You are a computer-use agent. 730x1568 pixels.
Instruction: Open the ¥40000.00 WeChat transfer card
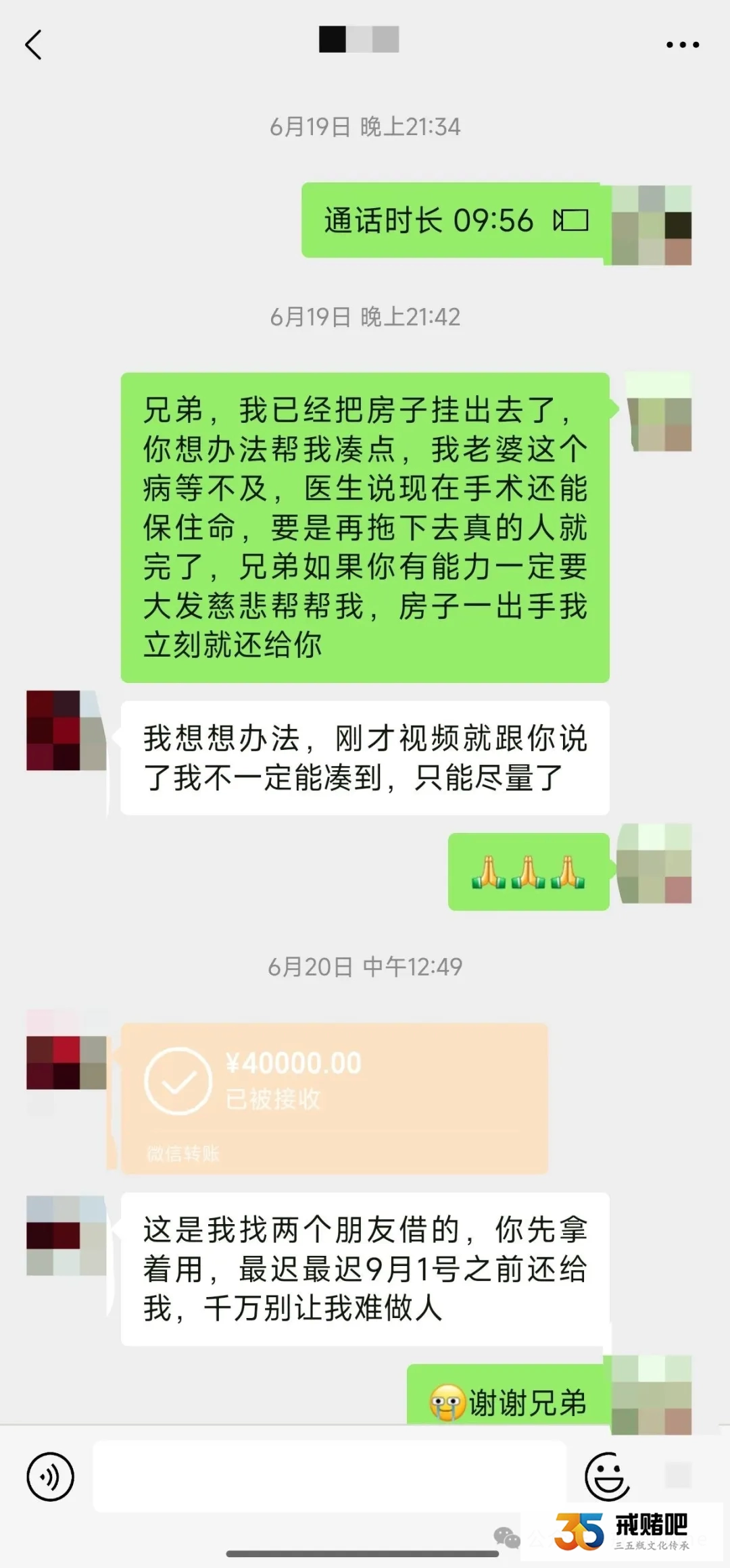pyautogui.click(x=334, y=1097)
